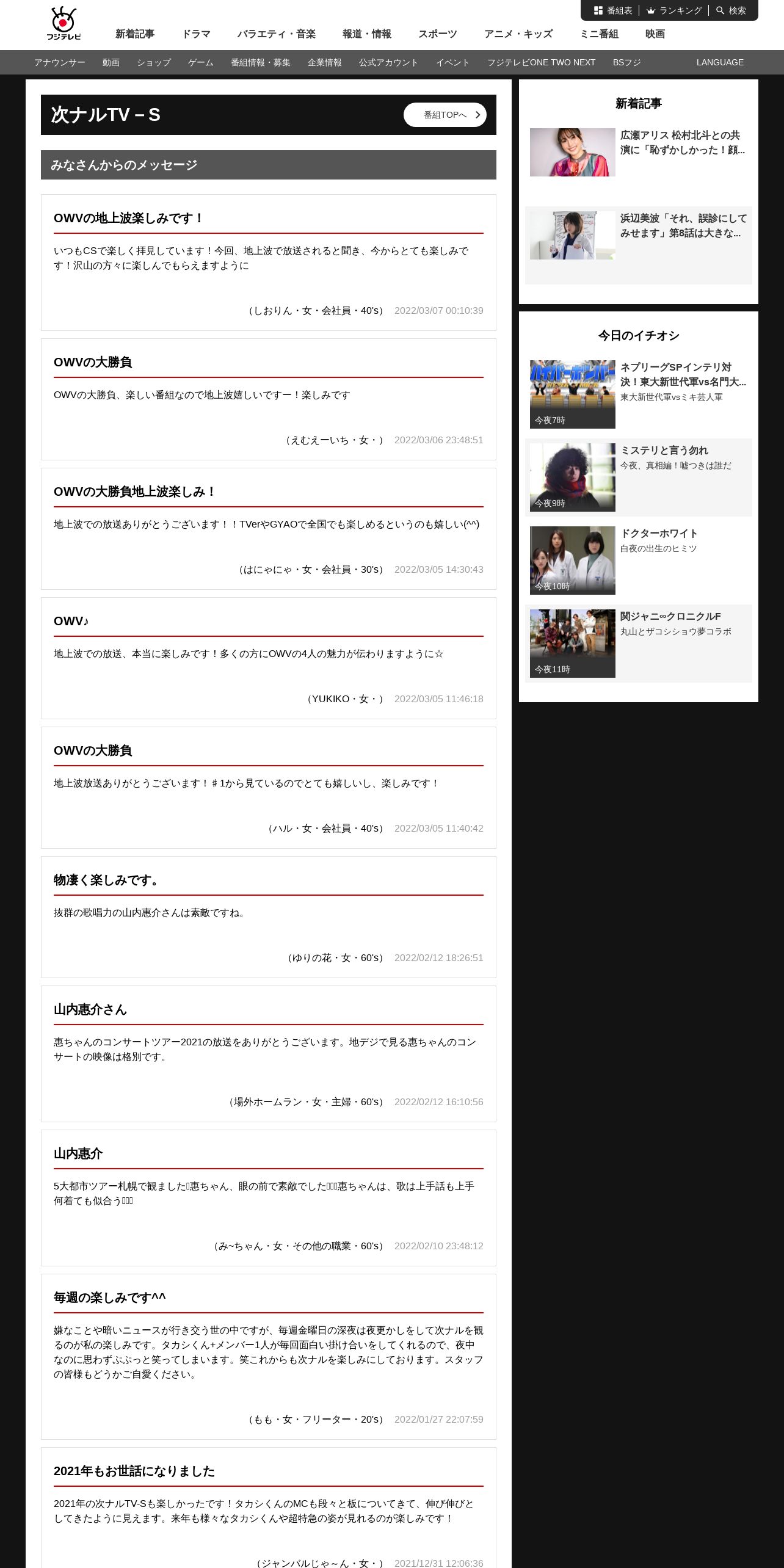Open the 映画 section

(x=655, y=34)
